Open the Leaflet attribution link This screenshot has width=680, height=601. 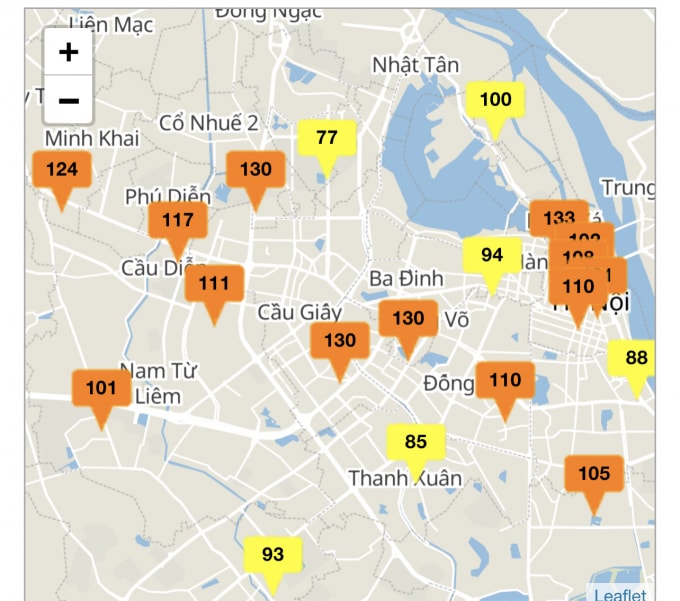(x=620, y=594)
